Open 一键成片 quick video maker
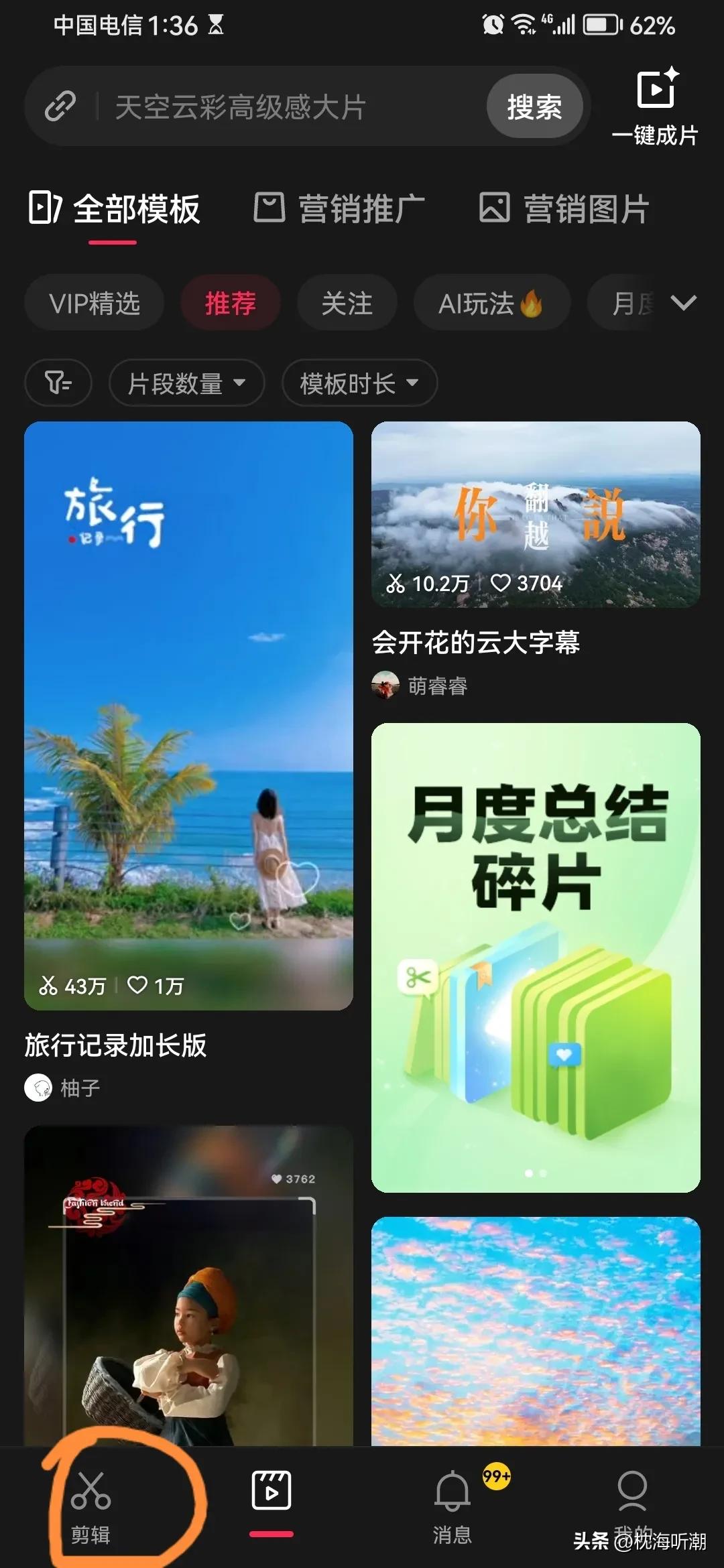This screenshot has width=724, height=1568. tap(655, 107)
